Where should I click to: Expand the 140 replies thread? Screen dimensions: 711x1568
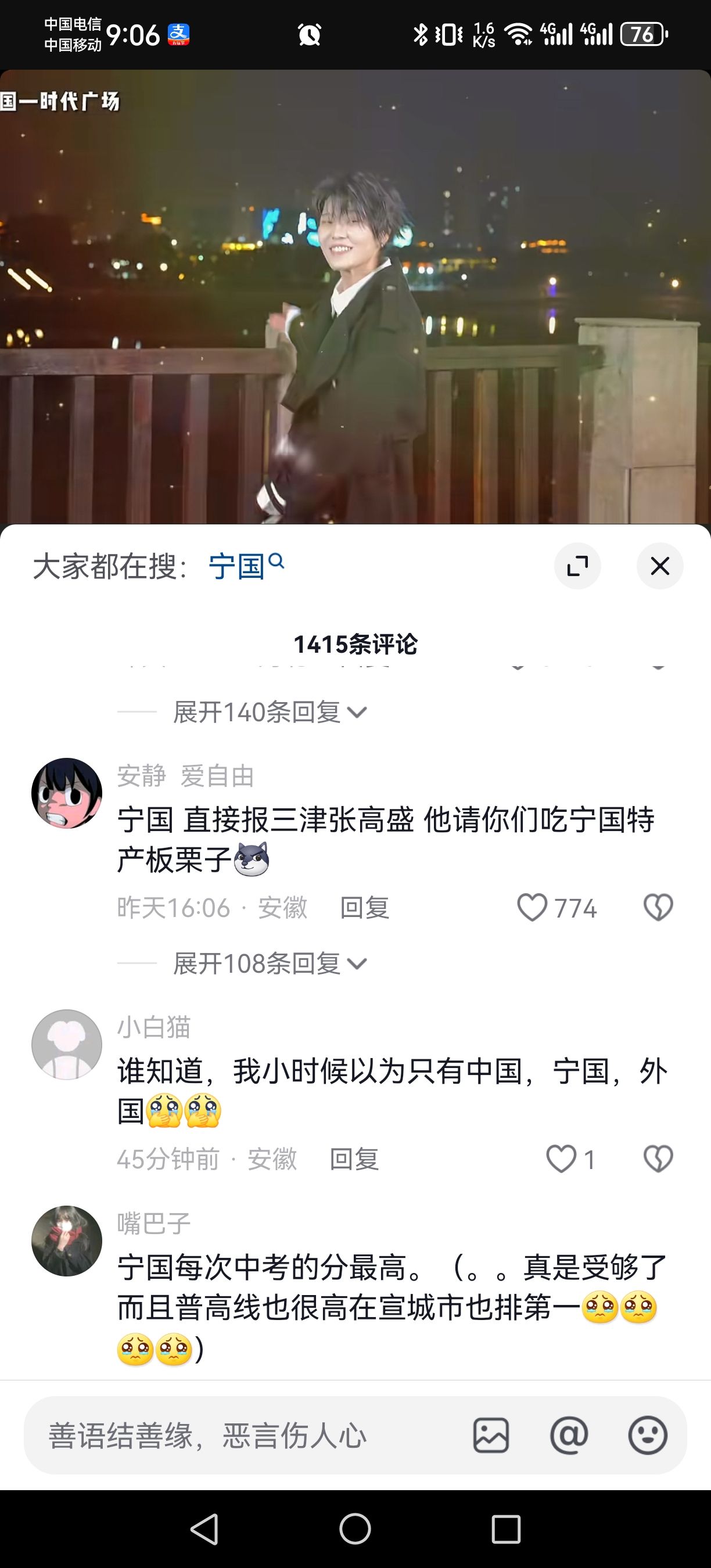[x=269, y=712]
